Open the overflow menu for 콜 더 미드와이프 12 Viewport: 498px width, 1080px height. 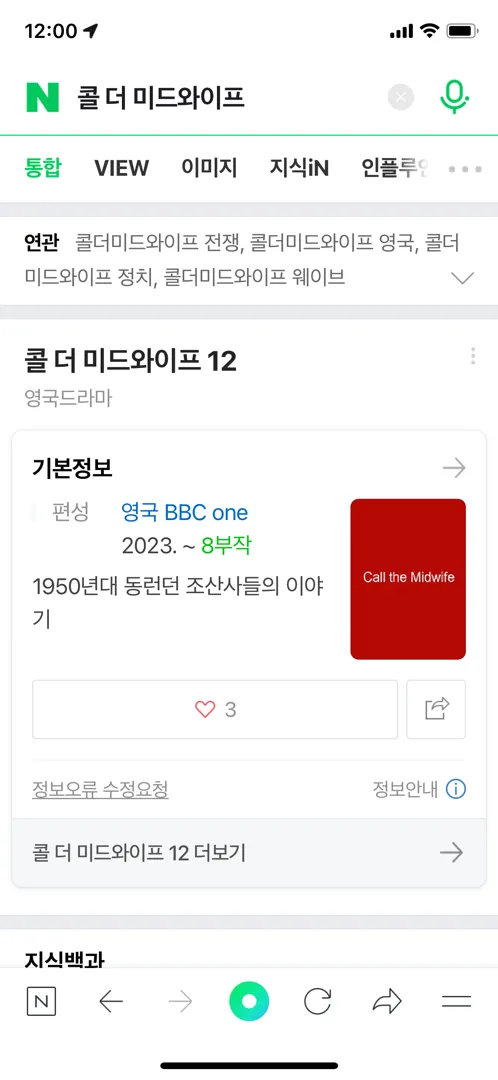tap(473, 356)
